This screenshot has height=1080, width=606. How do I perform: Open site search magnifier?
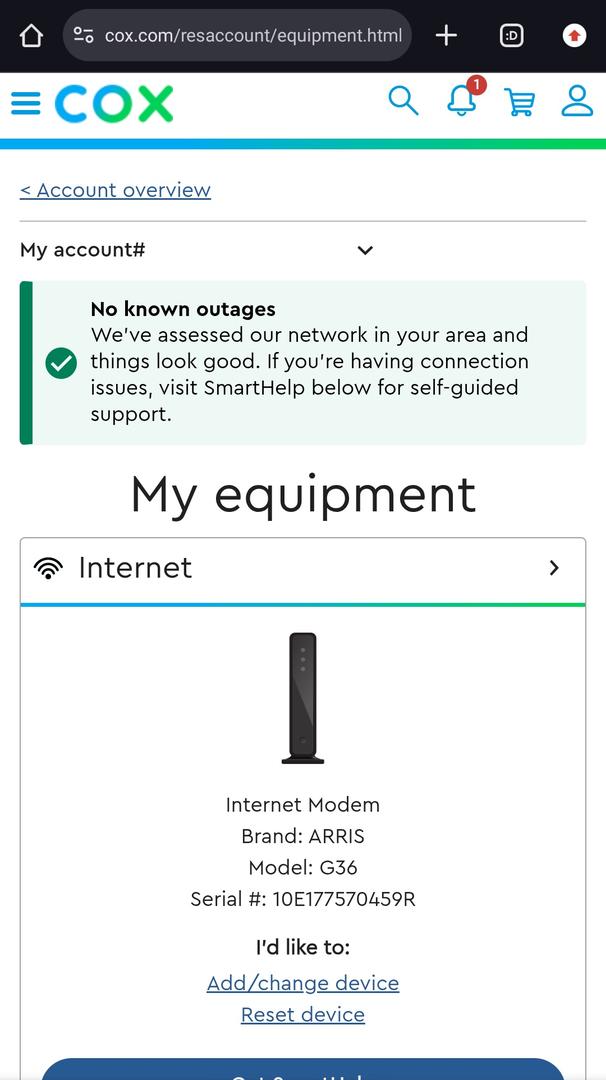point(403,101)
